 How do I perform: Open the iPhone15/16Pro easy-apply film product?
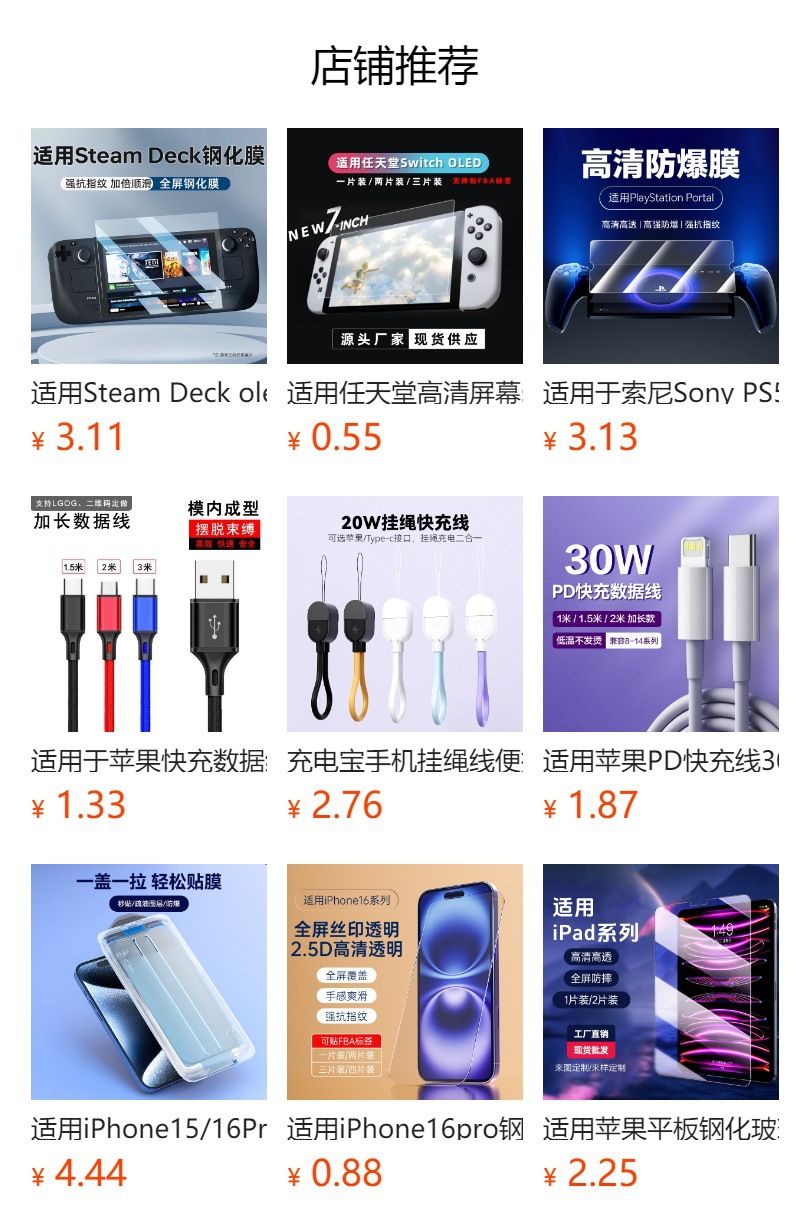(x=149, y=982)
